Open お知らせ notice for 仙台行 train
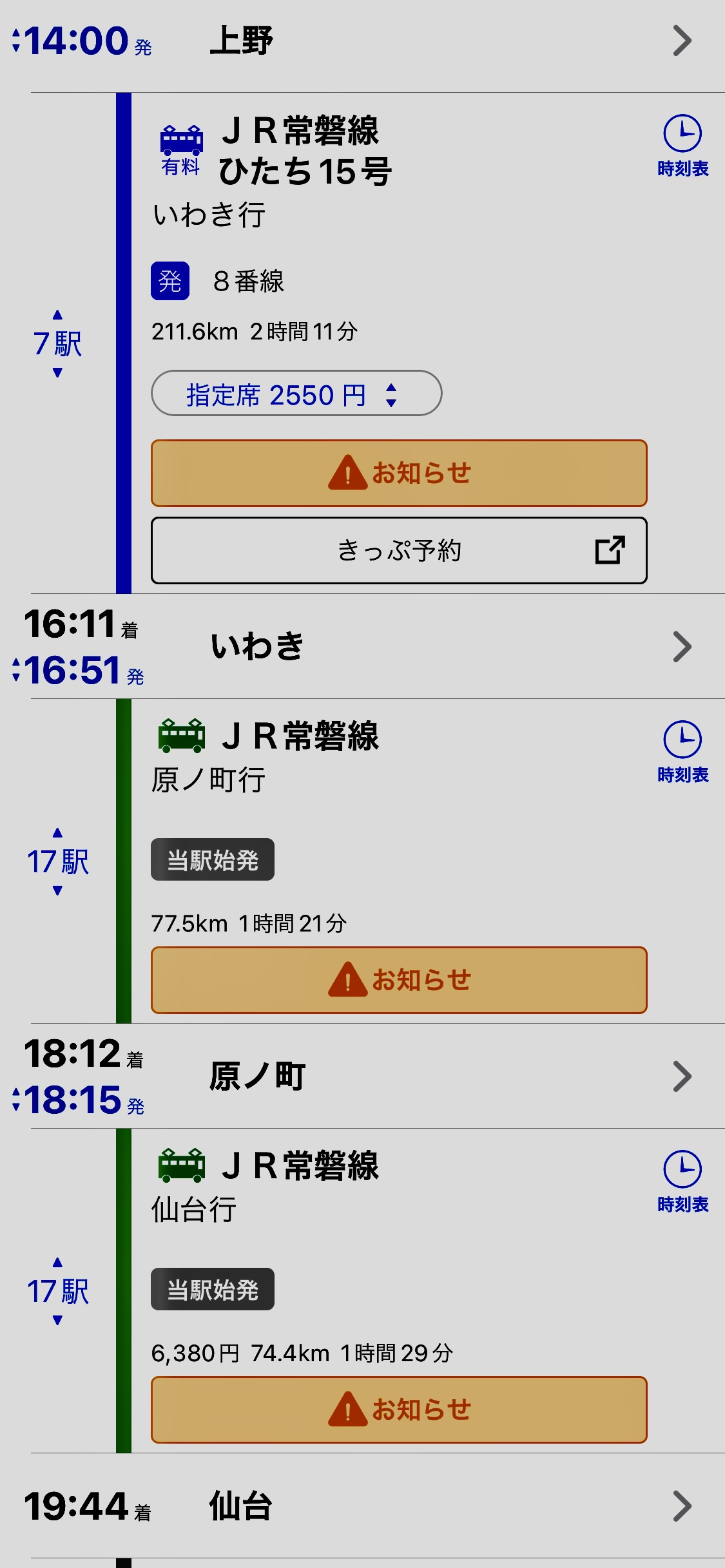Viewport: 725px width, 1568px height. click(399, 1410)
